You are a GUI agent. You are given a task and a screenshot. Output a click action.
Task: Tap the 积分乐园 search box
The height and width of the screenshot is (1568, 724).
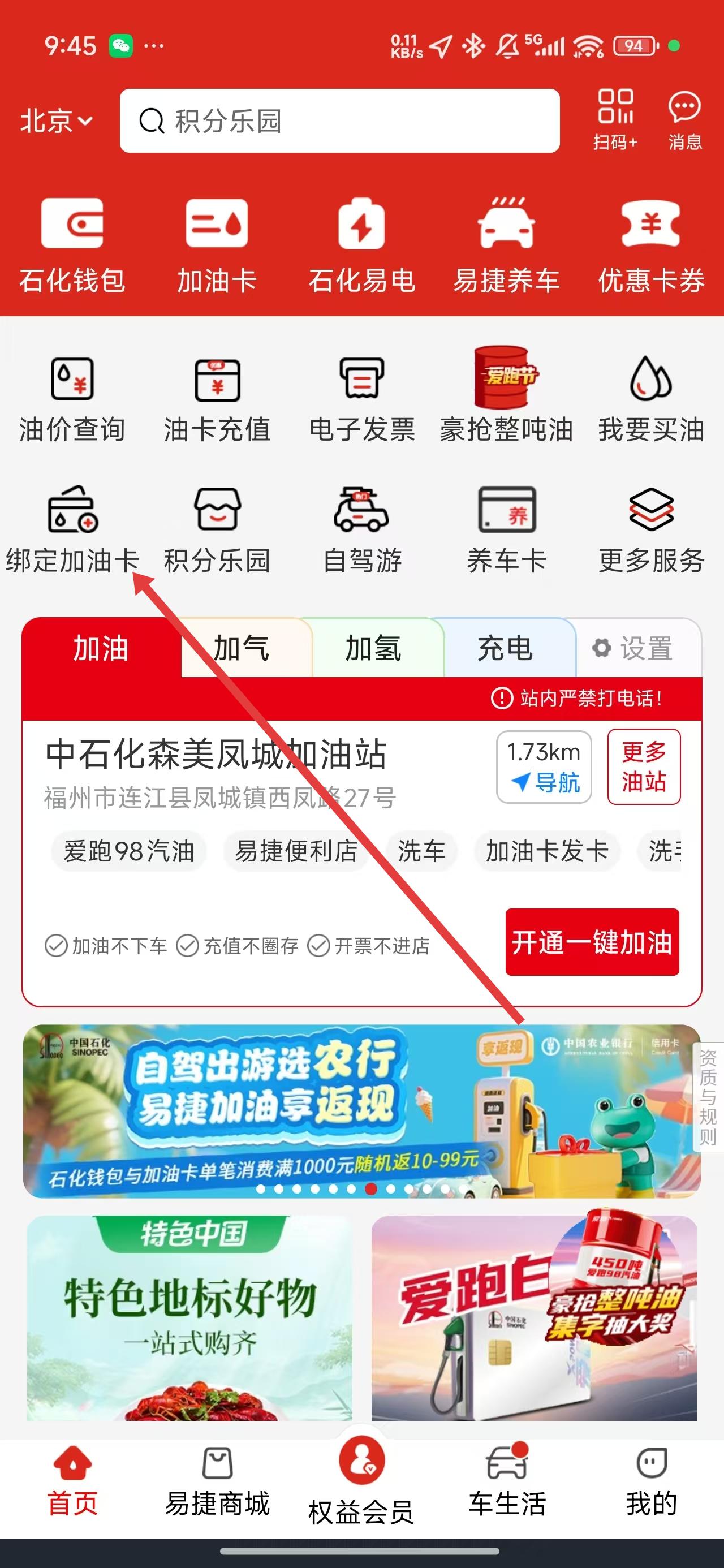click(x=339, y=120)
